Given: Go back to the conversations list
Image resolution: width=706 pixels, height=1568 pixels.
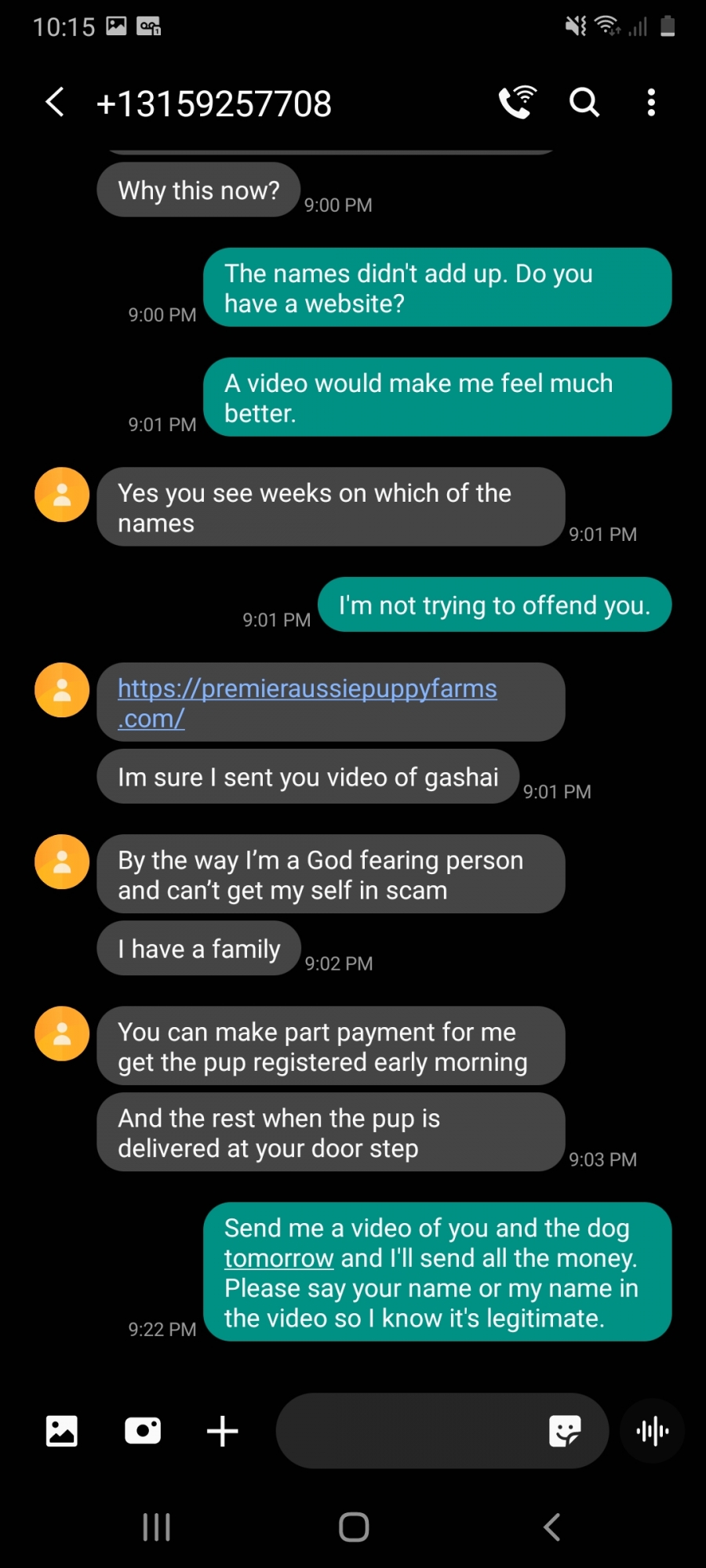Looking at the screenshot, I should pos(55,102).
